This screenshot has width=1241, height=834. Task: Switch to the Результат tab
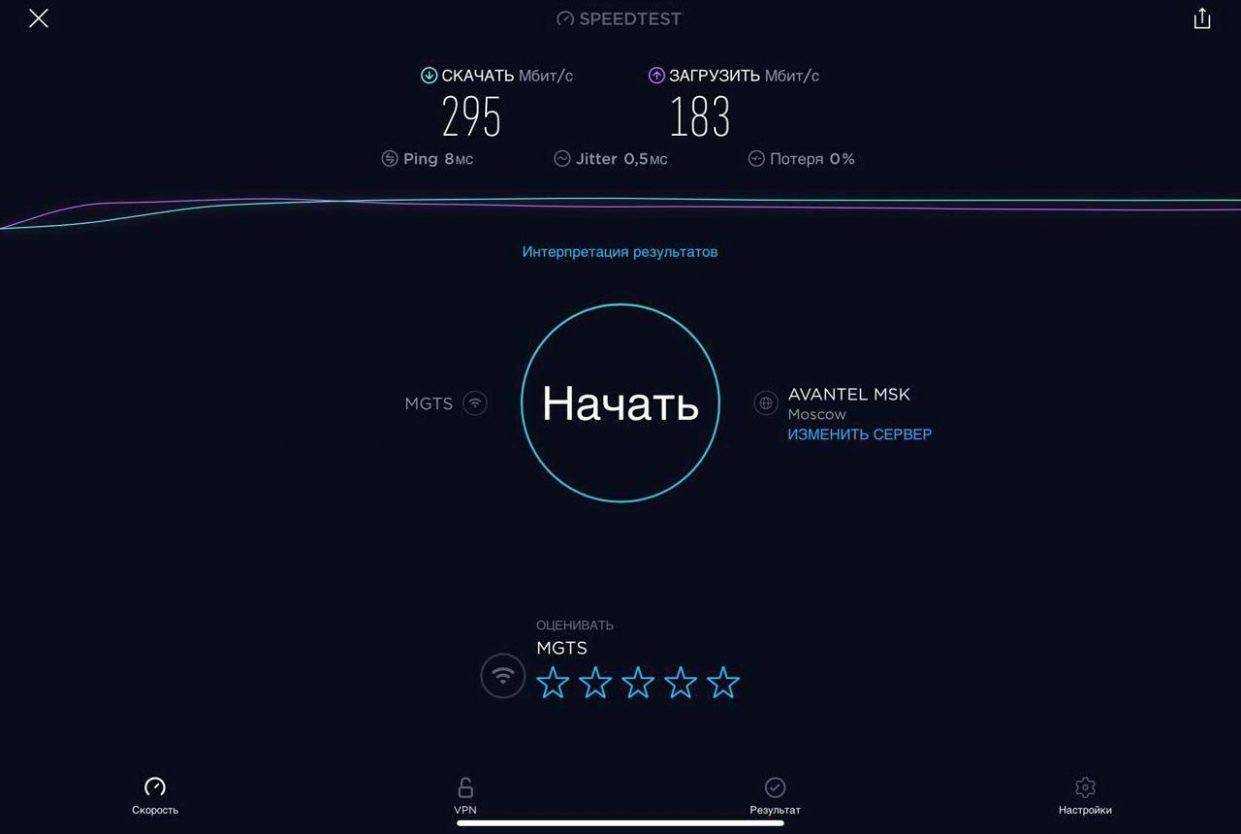point(775,795)
